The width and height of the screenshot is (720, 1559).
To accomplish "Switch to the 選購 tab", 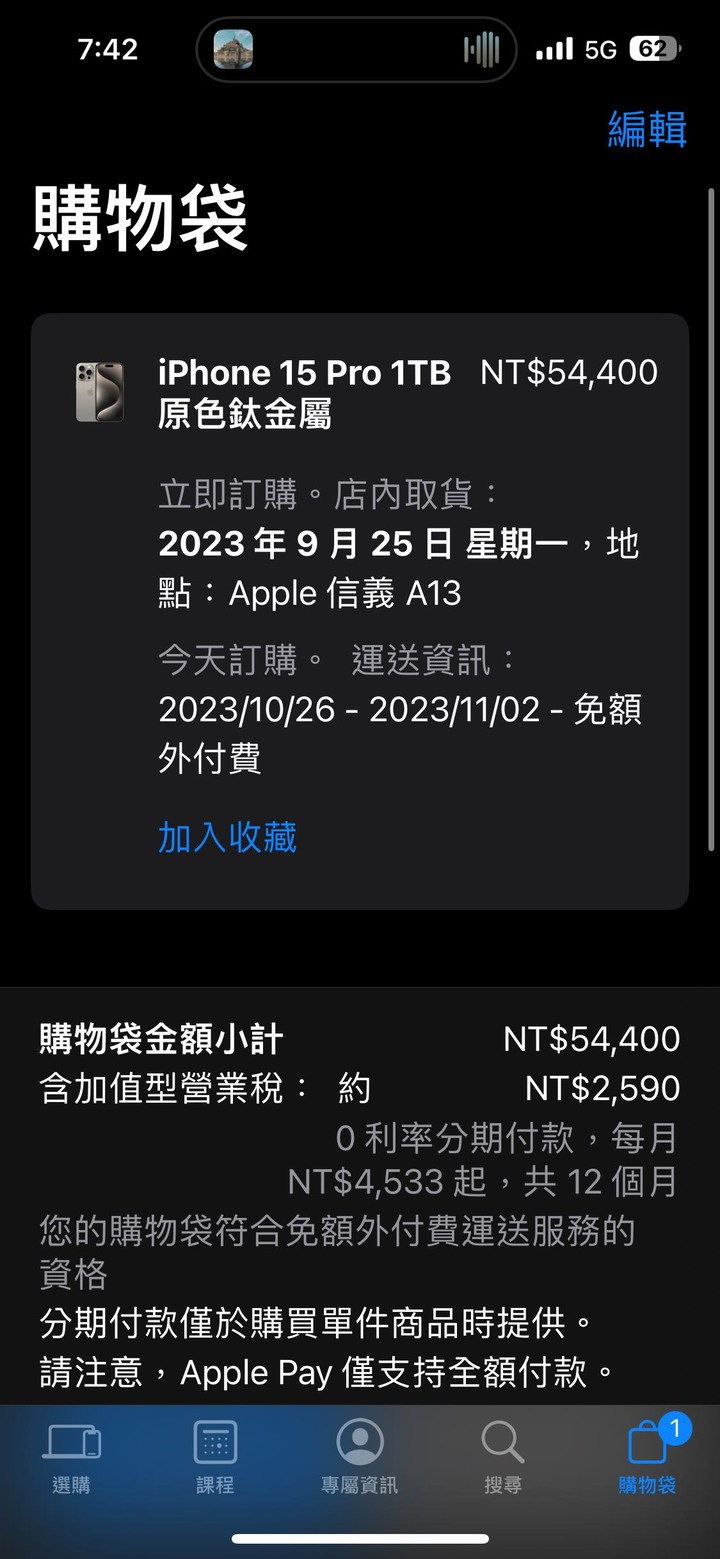I will point(71,1458).
